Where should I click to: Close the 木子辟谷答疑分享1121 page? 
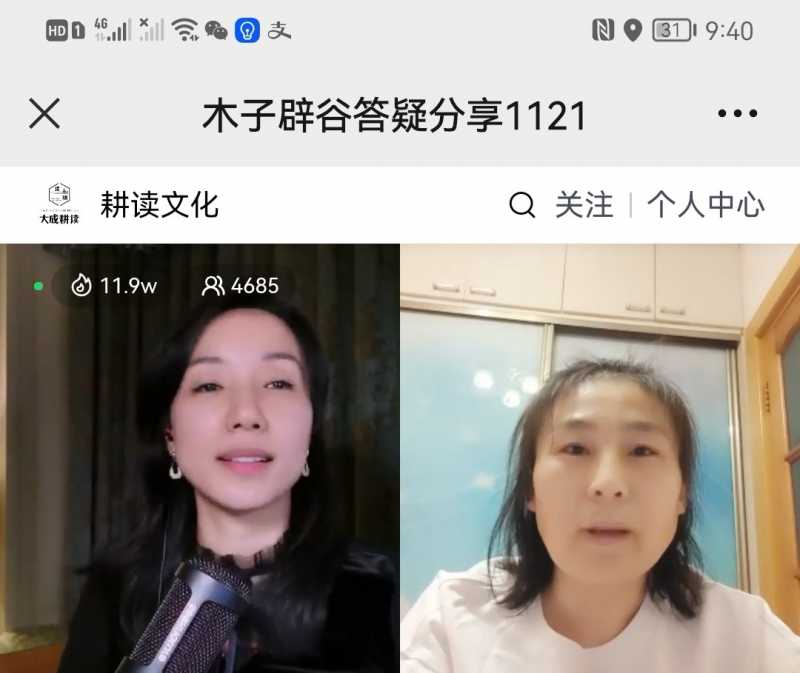pyautogui.click(x=45, y=115)
